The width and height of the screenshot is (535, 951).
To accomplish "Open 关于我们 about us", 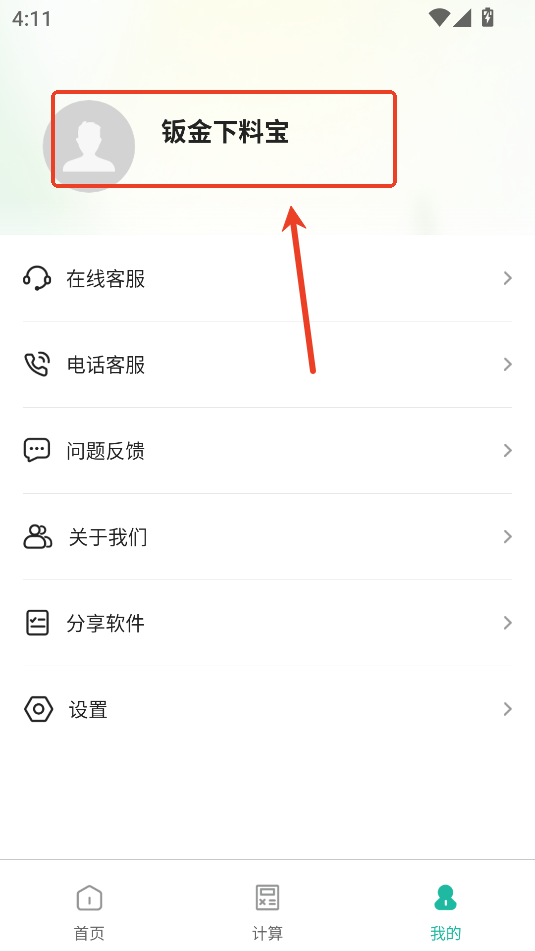I will tap(268, 537).
